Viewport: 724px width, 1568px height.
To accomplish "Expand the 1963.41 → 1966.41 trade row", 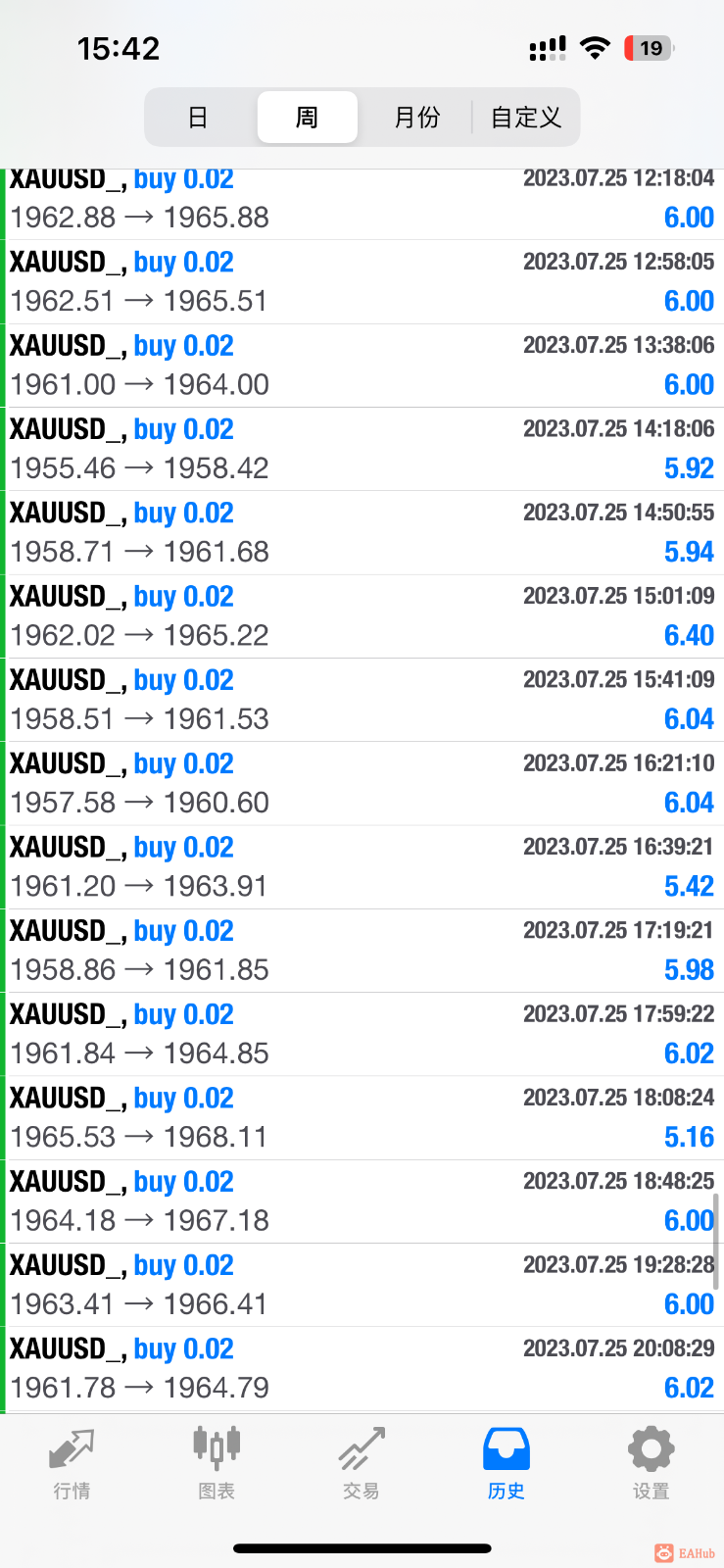I will point(362,1285).
